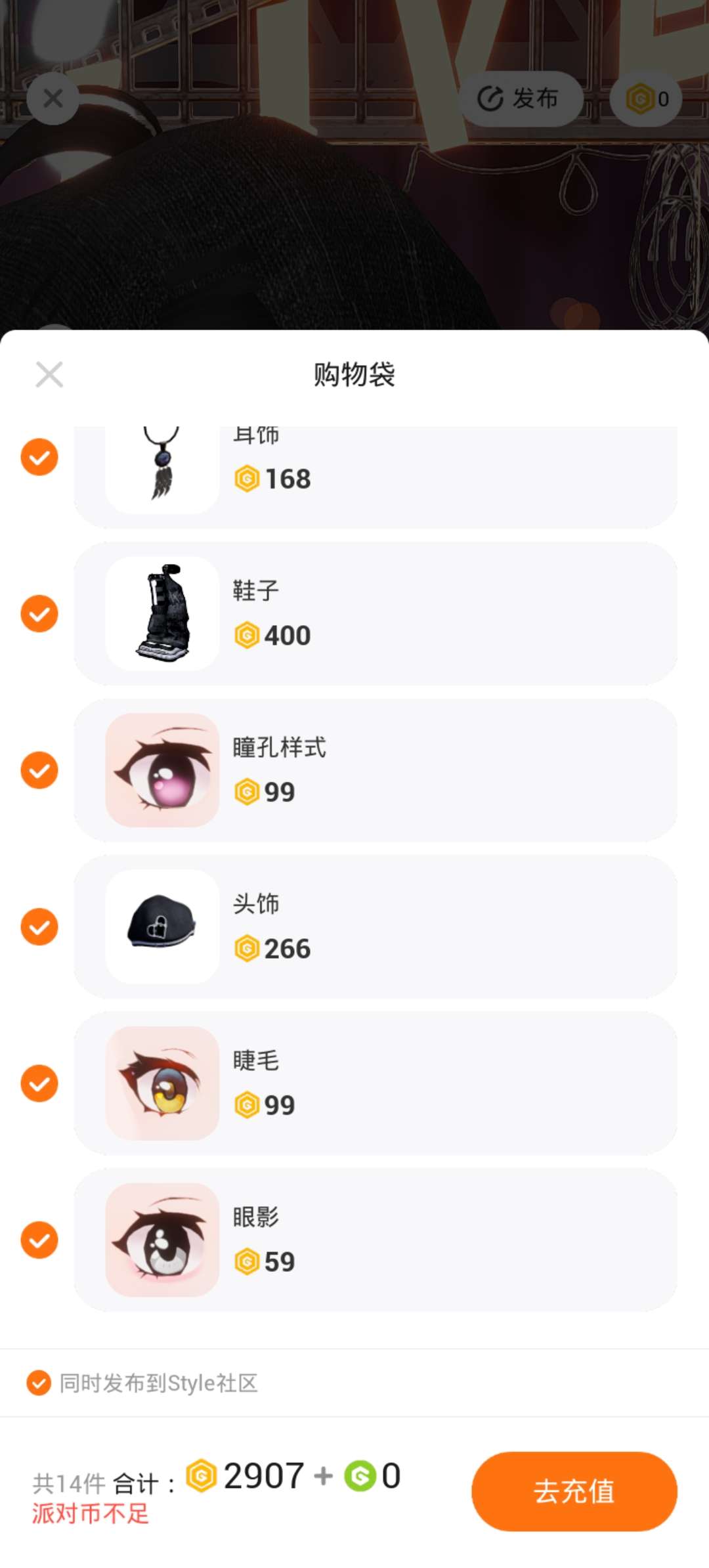This screenshot has height=1568, width=709.
Task: Close the dressing screen with the top X
Action: [x=53, y=98]
